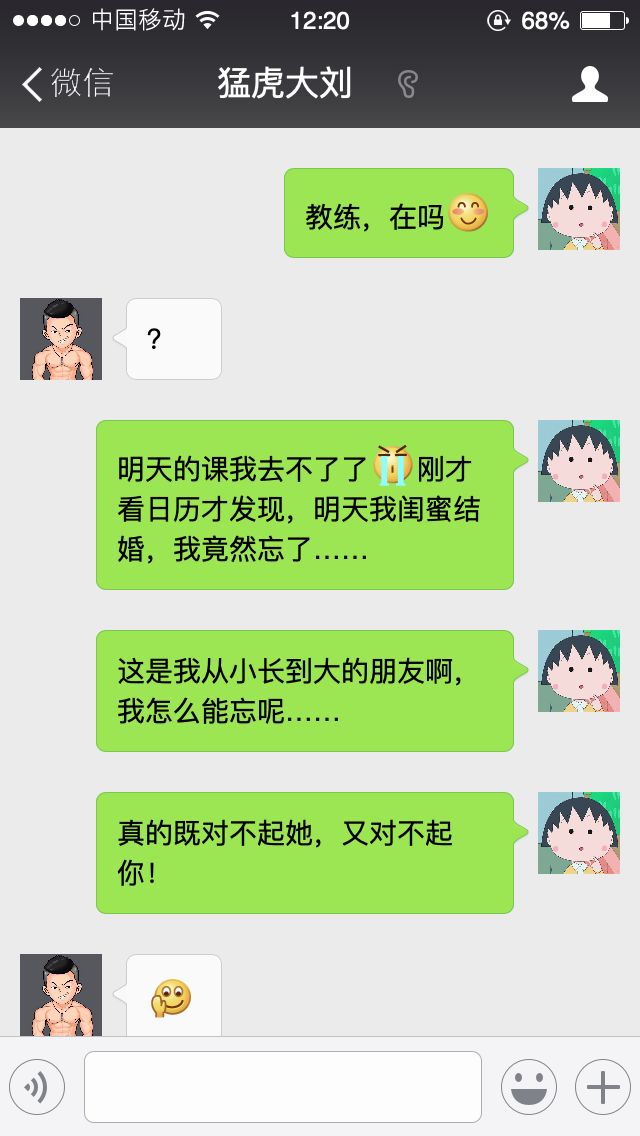Switch to voice message input
Viewport: 640px width, 1136px height.
(x=37, y=1087)
